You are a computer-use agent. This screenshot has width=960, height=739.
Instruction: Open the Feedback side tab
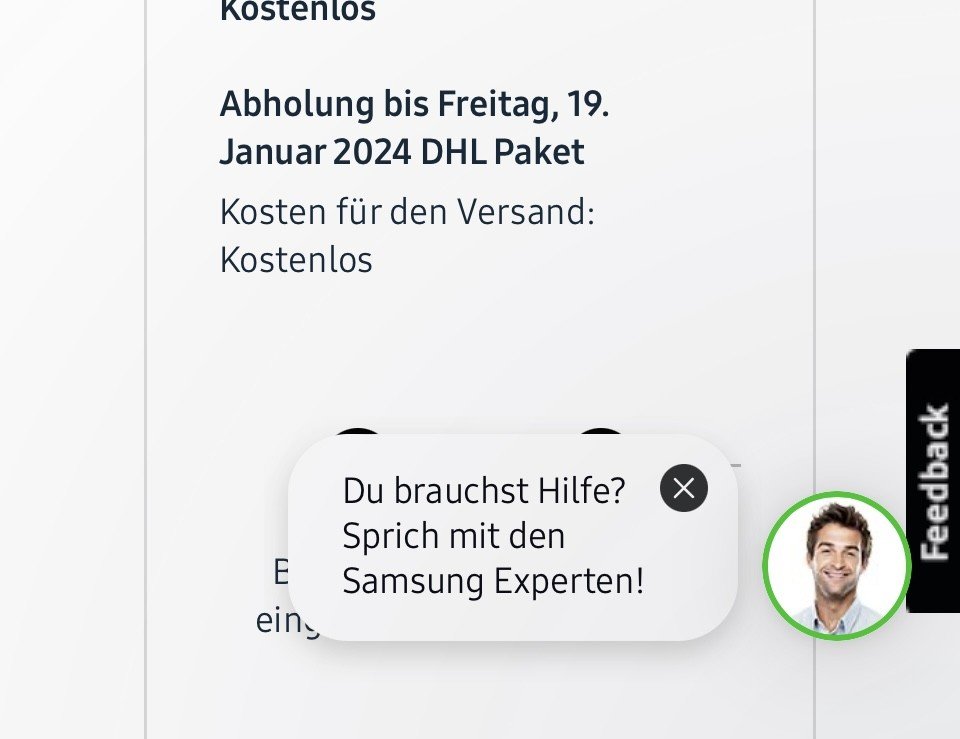tap(934, 481)
